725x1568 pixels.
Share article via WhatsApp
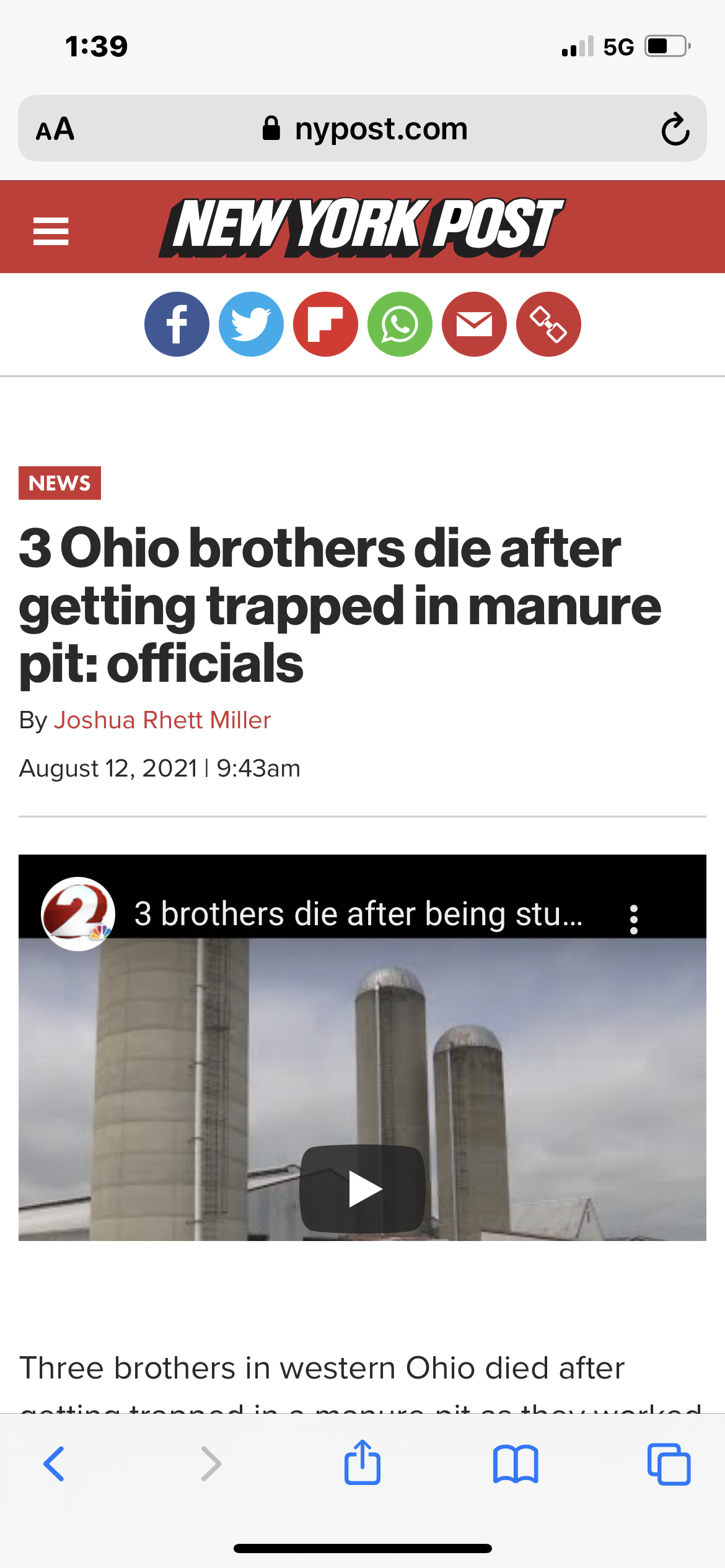(400, 324)
